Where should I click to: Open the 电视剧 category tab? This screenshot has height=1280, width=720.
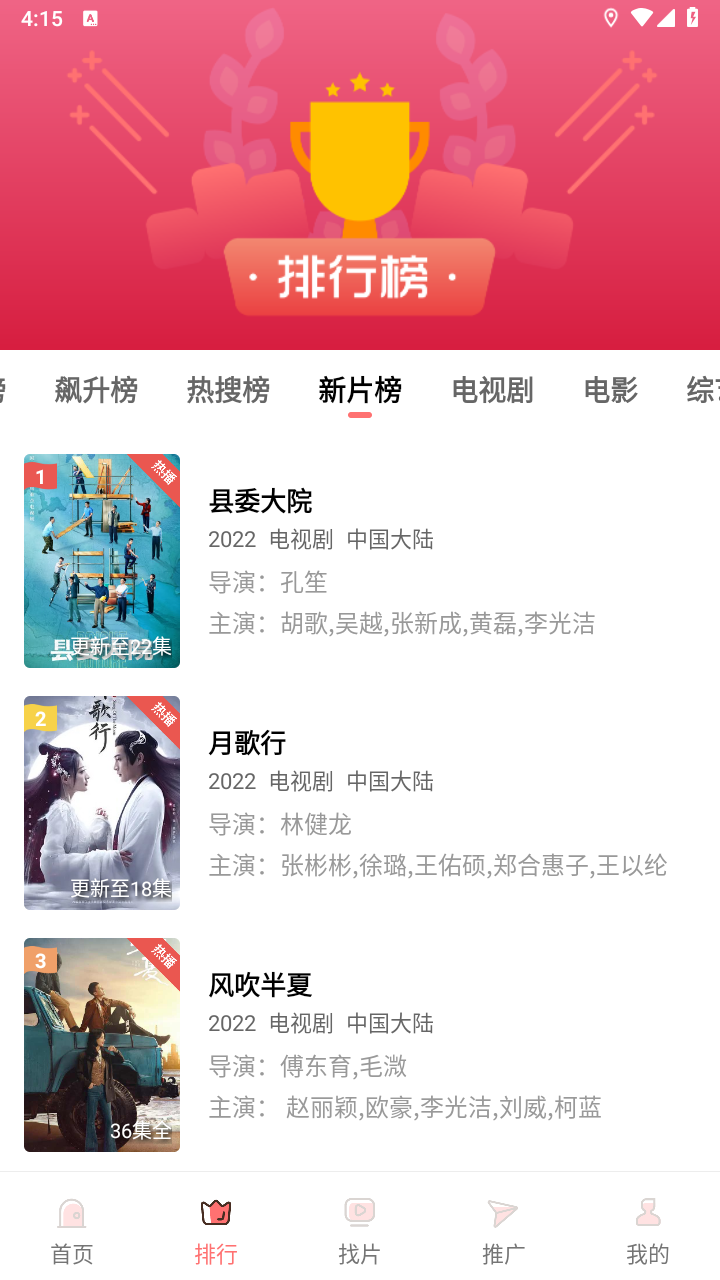pyautogui.click(x=492, y=390)
